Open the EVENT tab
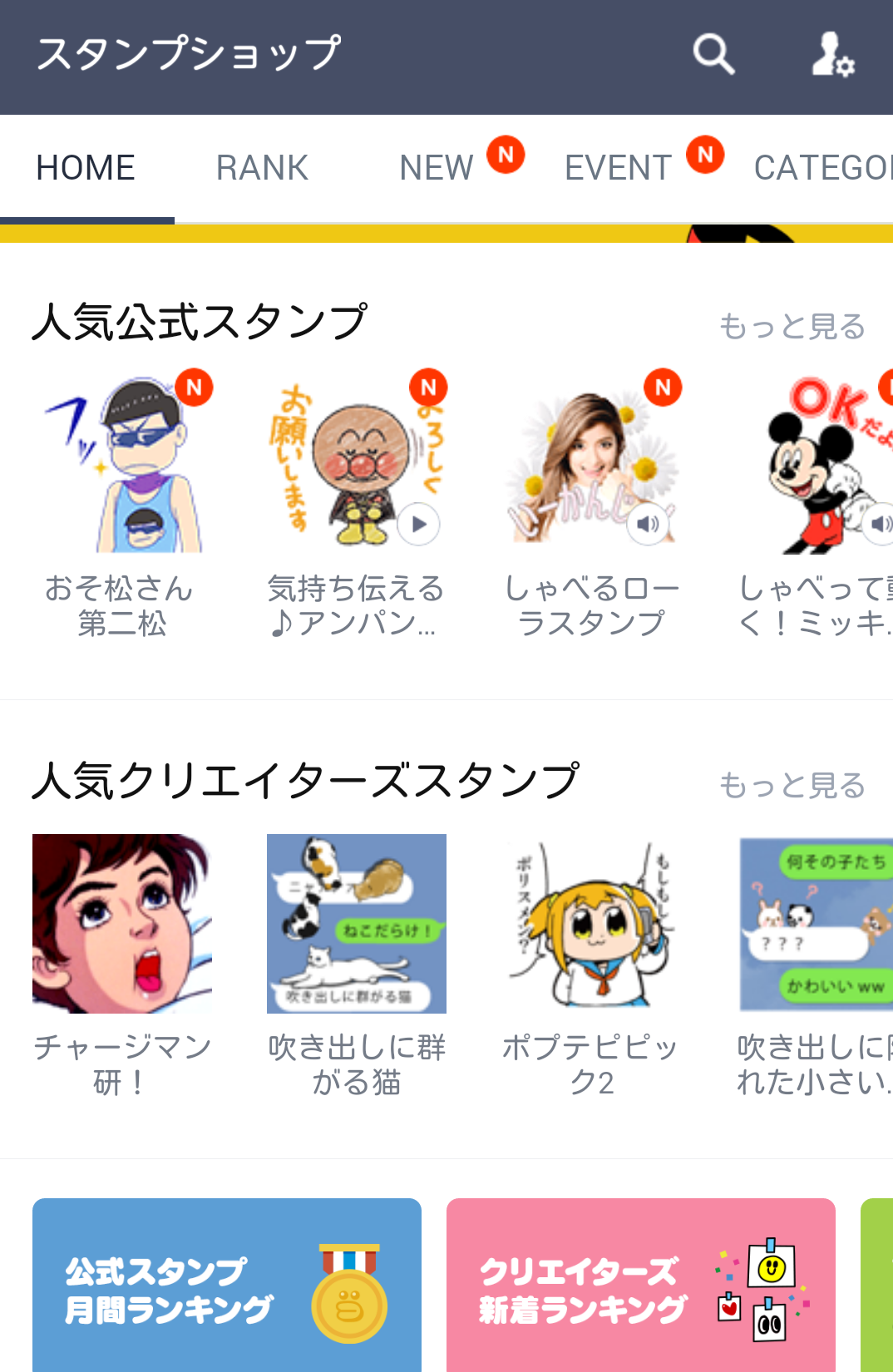Screen dimensions: 893x1372 619,168
